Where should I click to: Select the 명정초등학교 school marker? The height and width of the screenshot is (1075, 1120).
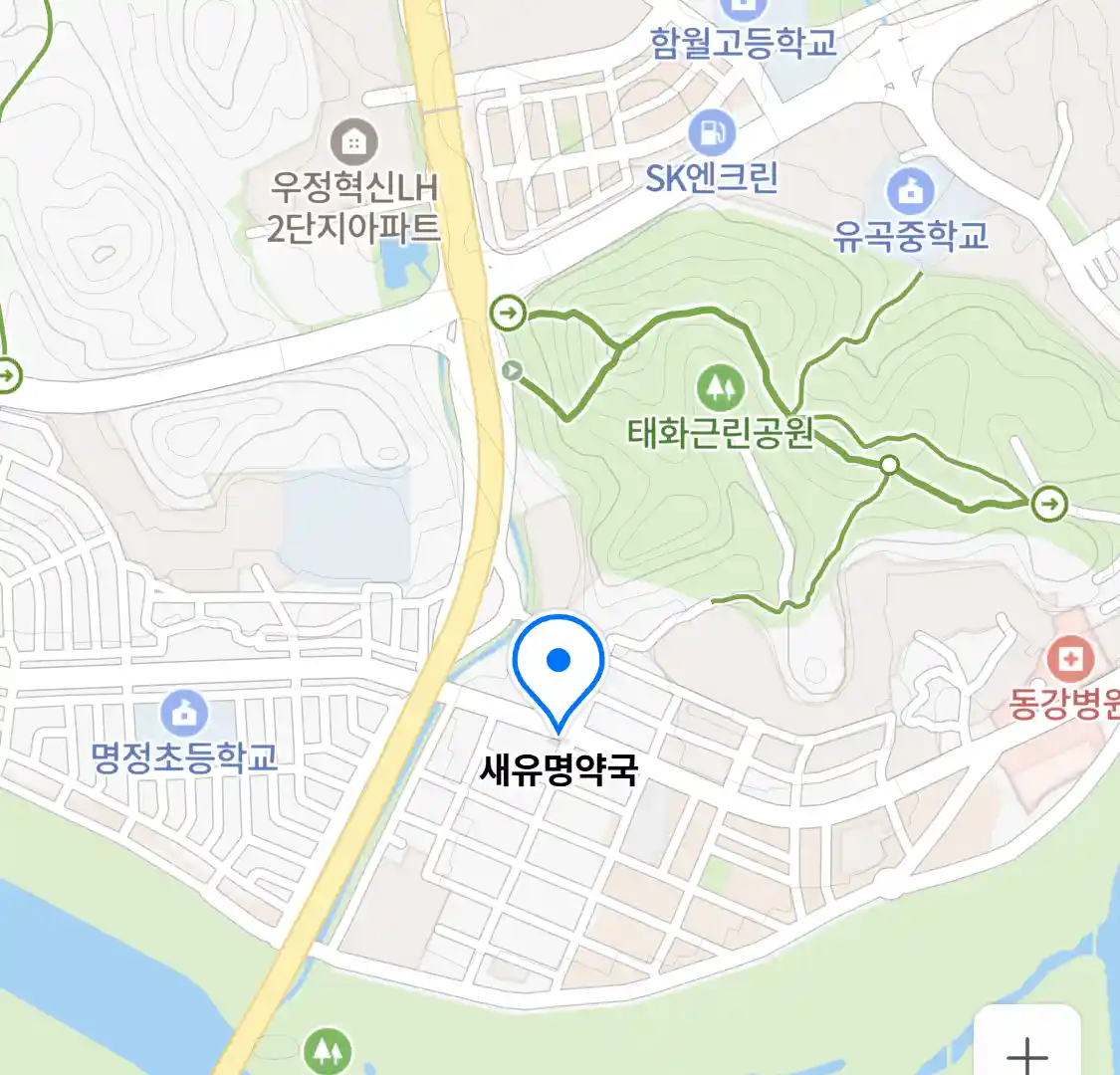[x=184, y=713]
